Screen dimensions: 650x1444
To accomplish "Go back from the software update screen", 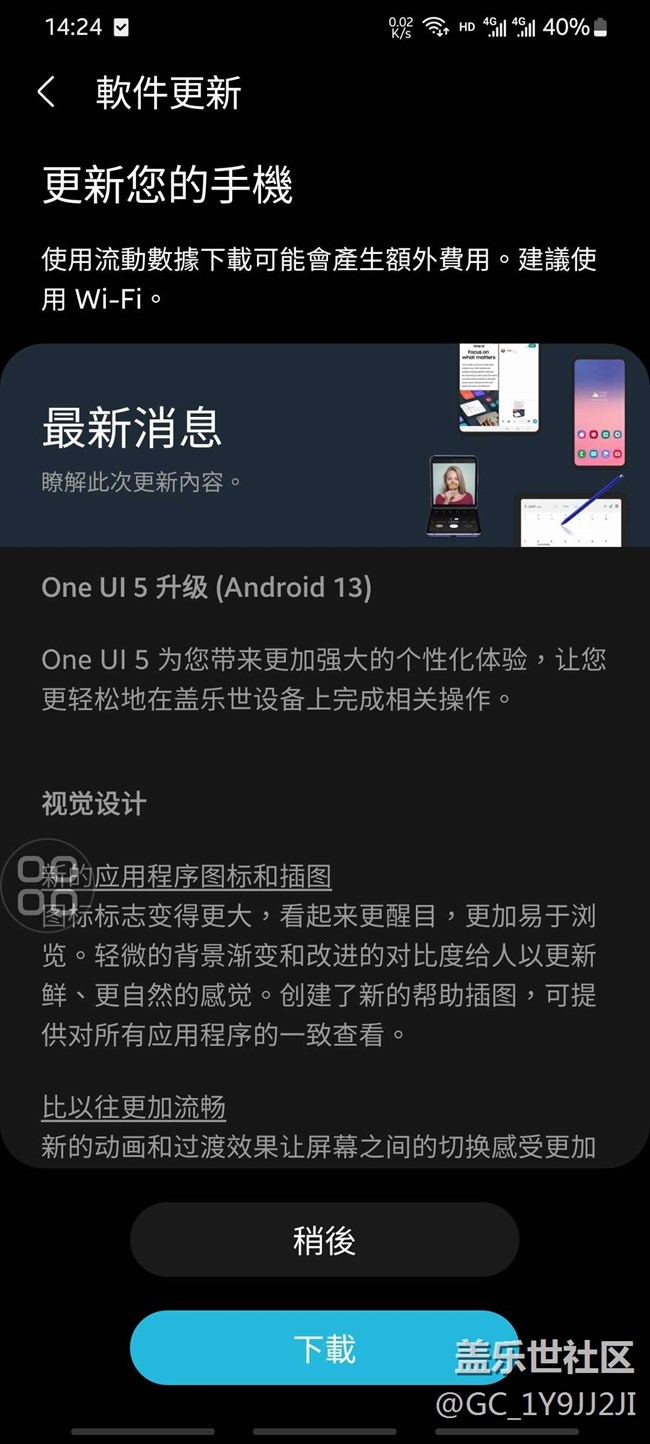I will pos(46,93).
